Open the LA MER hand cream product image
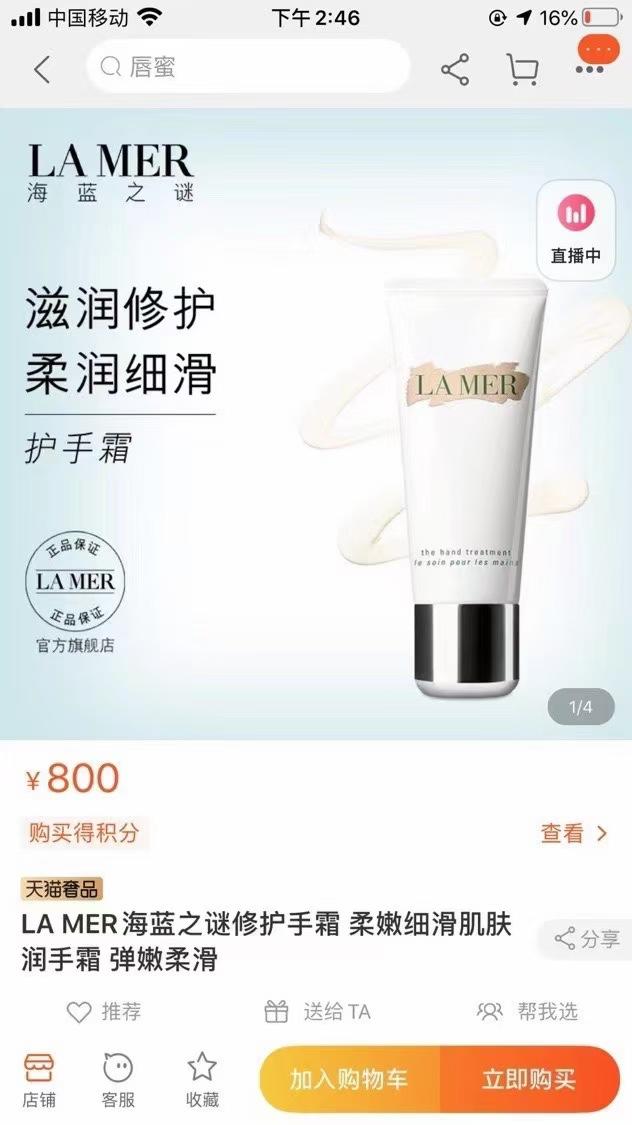Viewport: 632px width, 1125px height. click(316, 423)
